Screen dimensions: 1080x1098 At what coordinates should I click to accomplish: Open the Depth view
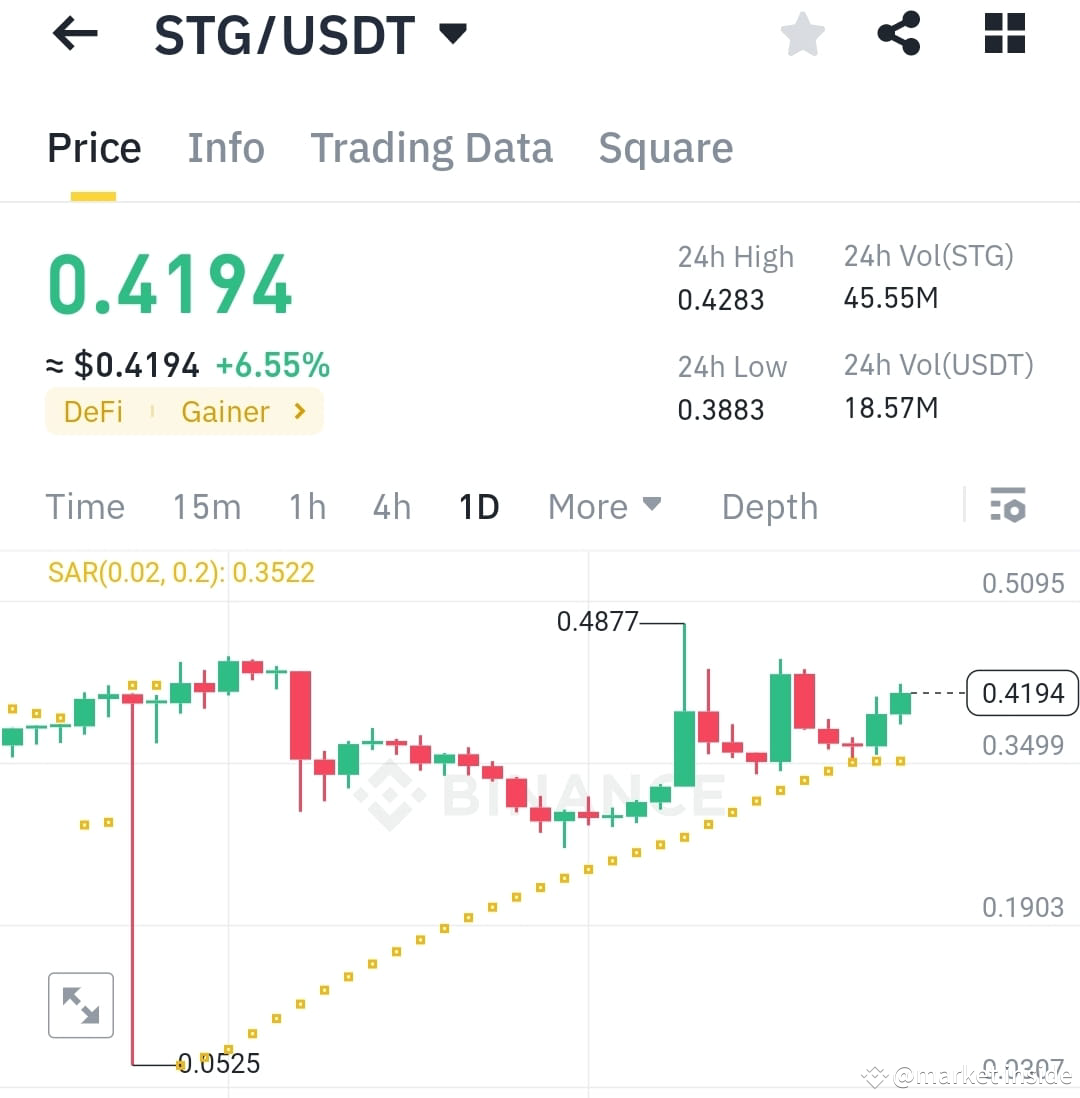pos(769,506)
